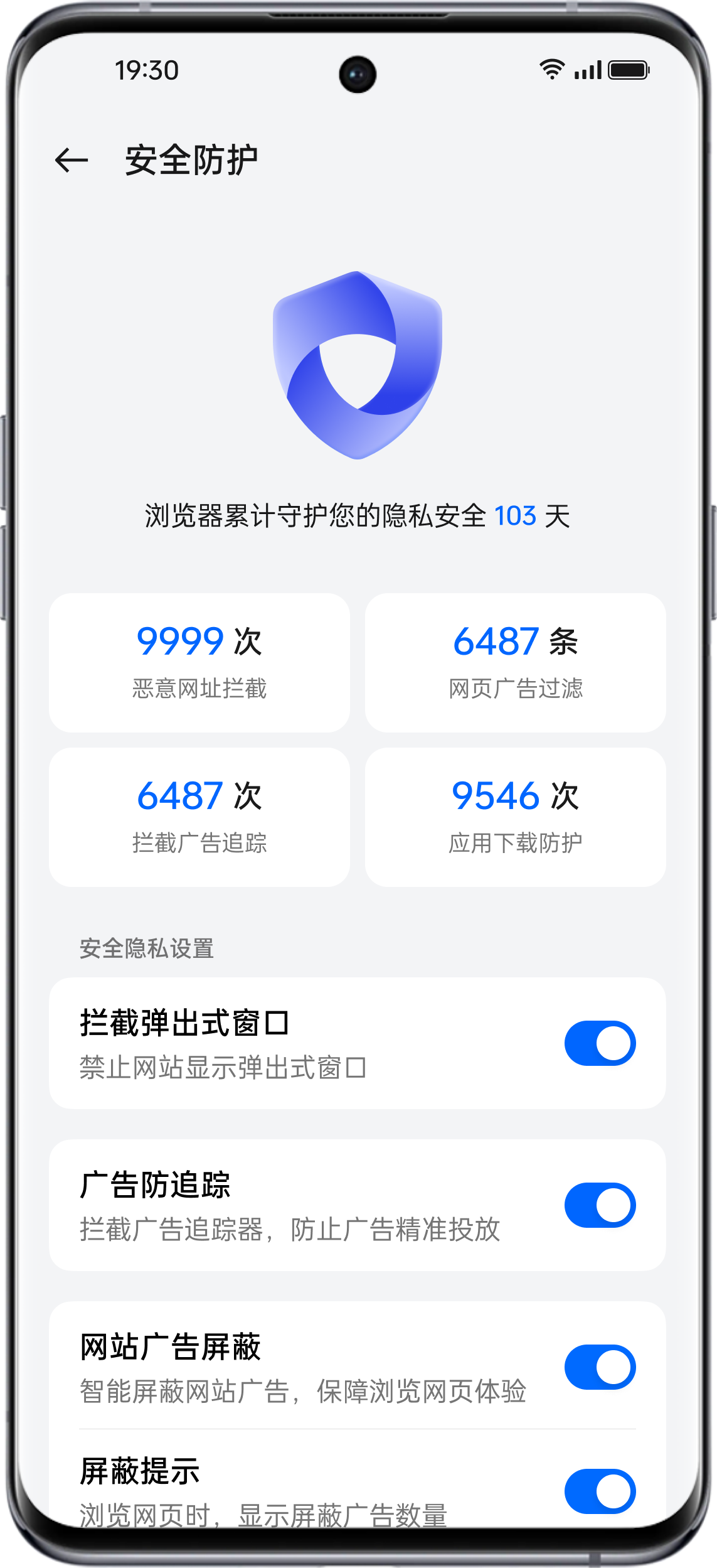This screenshot has height=1568, width=717.
Task: Click the battery indicator in status bar
Action: pos(630,71)
